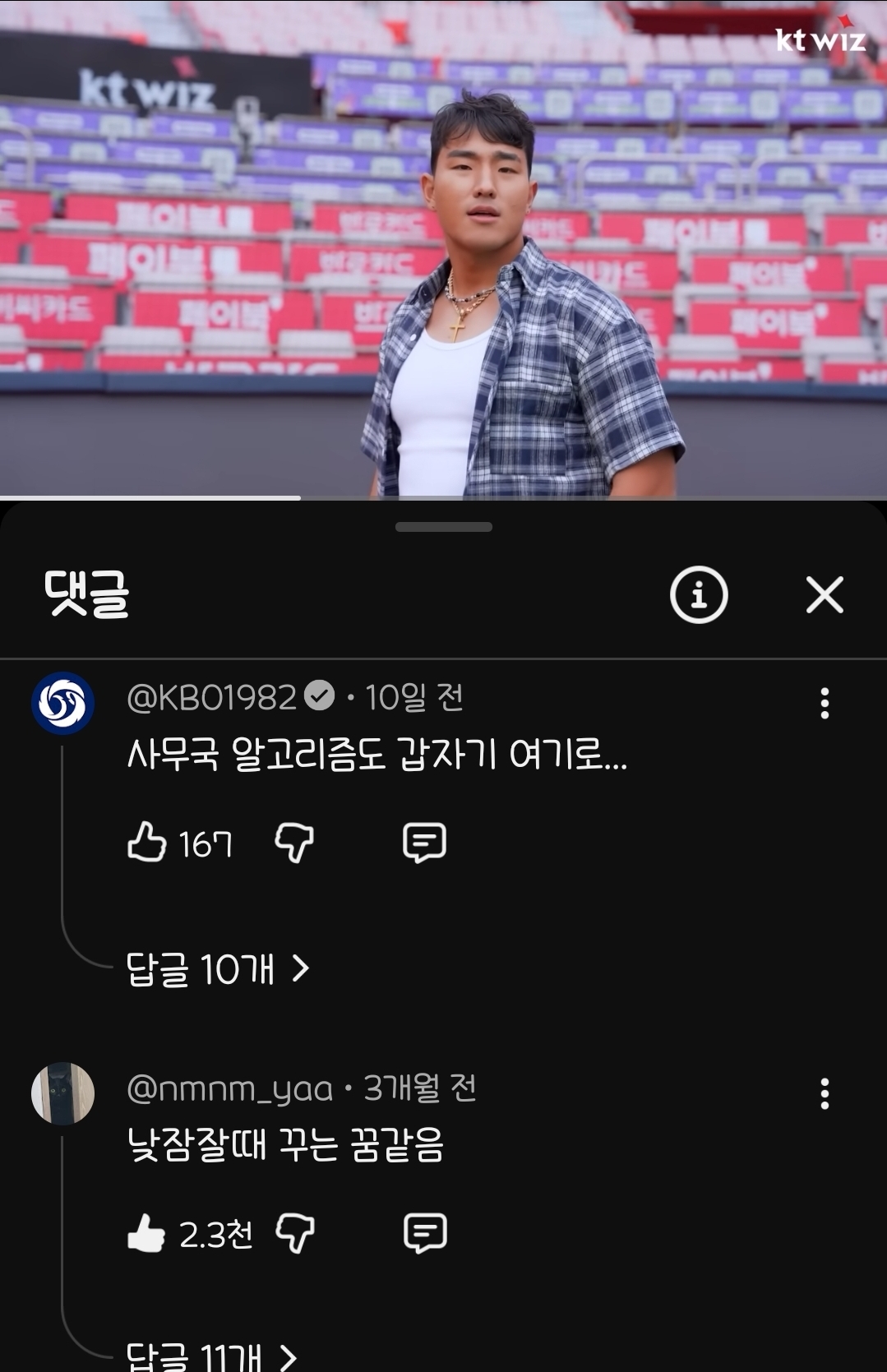Expand 답글 10개 replies
The width and height of the screenshot is (887, 1372).
tap(217, 969)
